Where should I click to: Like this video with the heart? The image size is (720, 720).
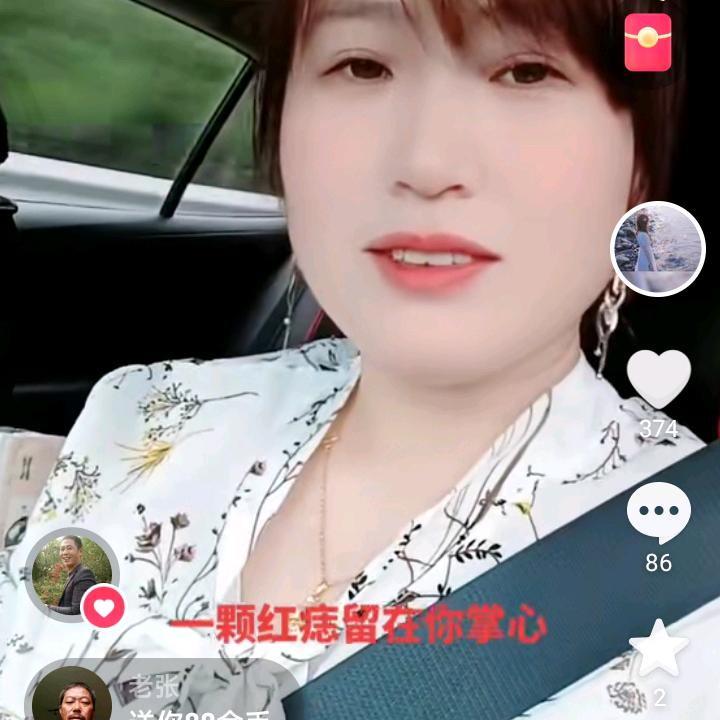658,380
